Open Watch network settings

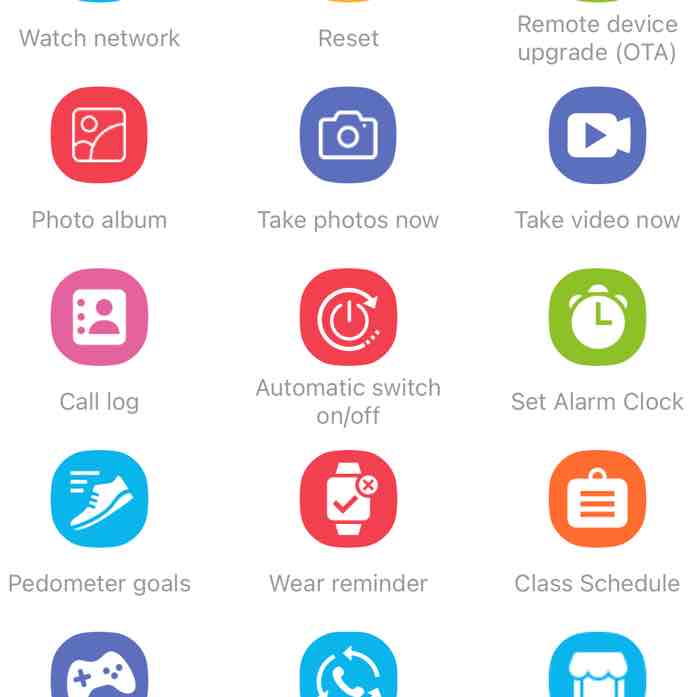pyautogui.click(x=99, y=38)
